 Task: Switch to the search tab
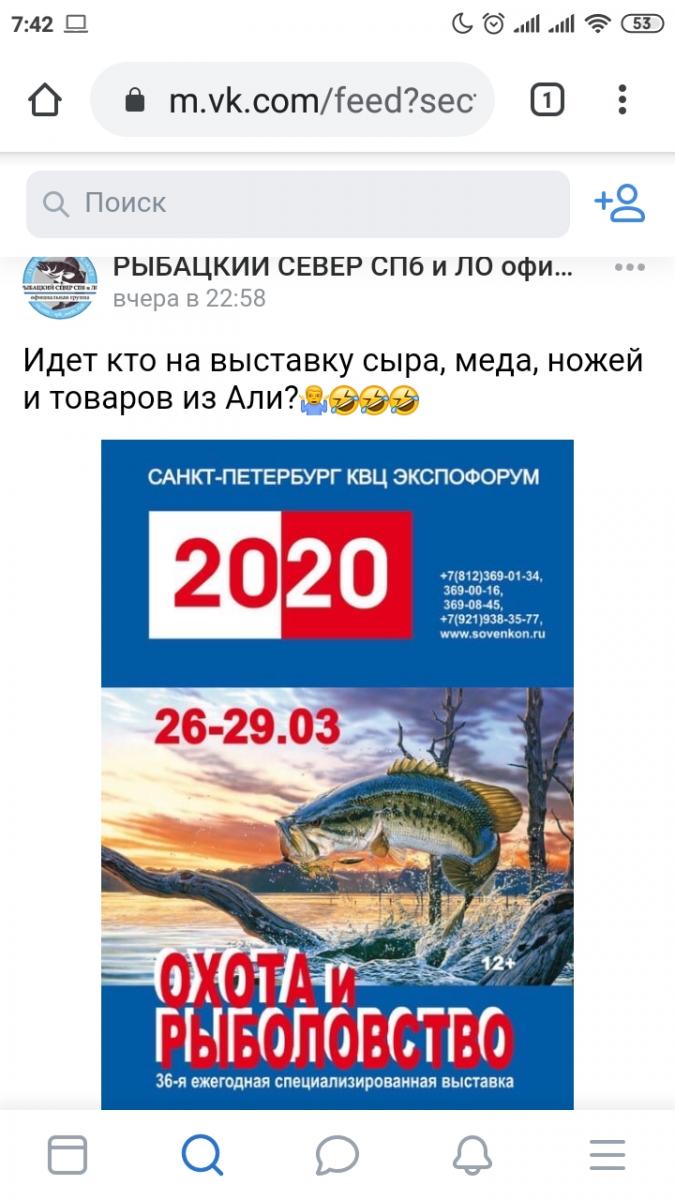click(x=203, y=1155)
